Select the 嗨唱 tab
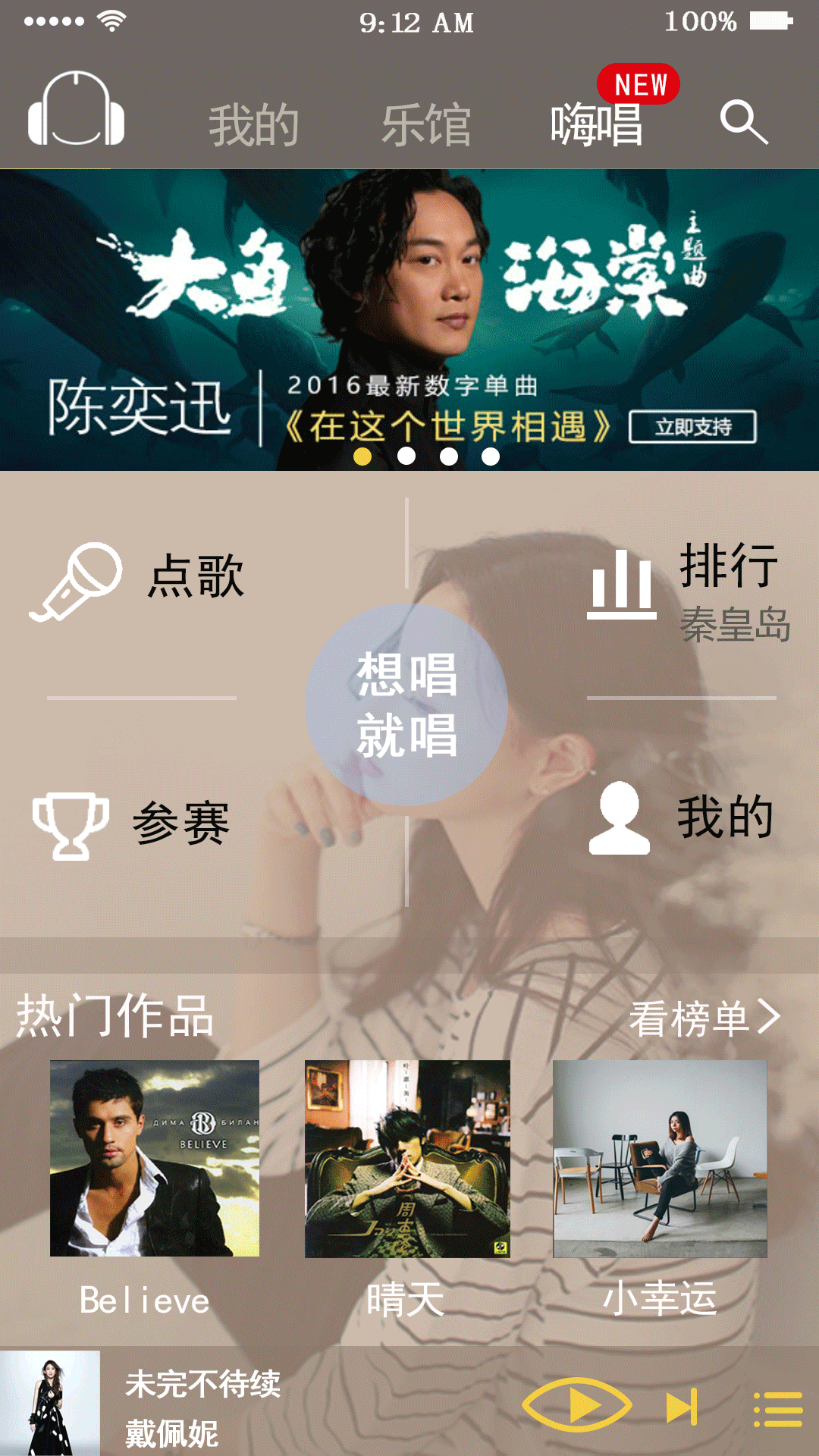The image size is (819, 1456). [597, 125]
